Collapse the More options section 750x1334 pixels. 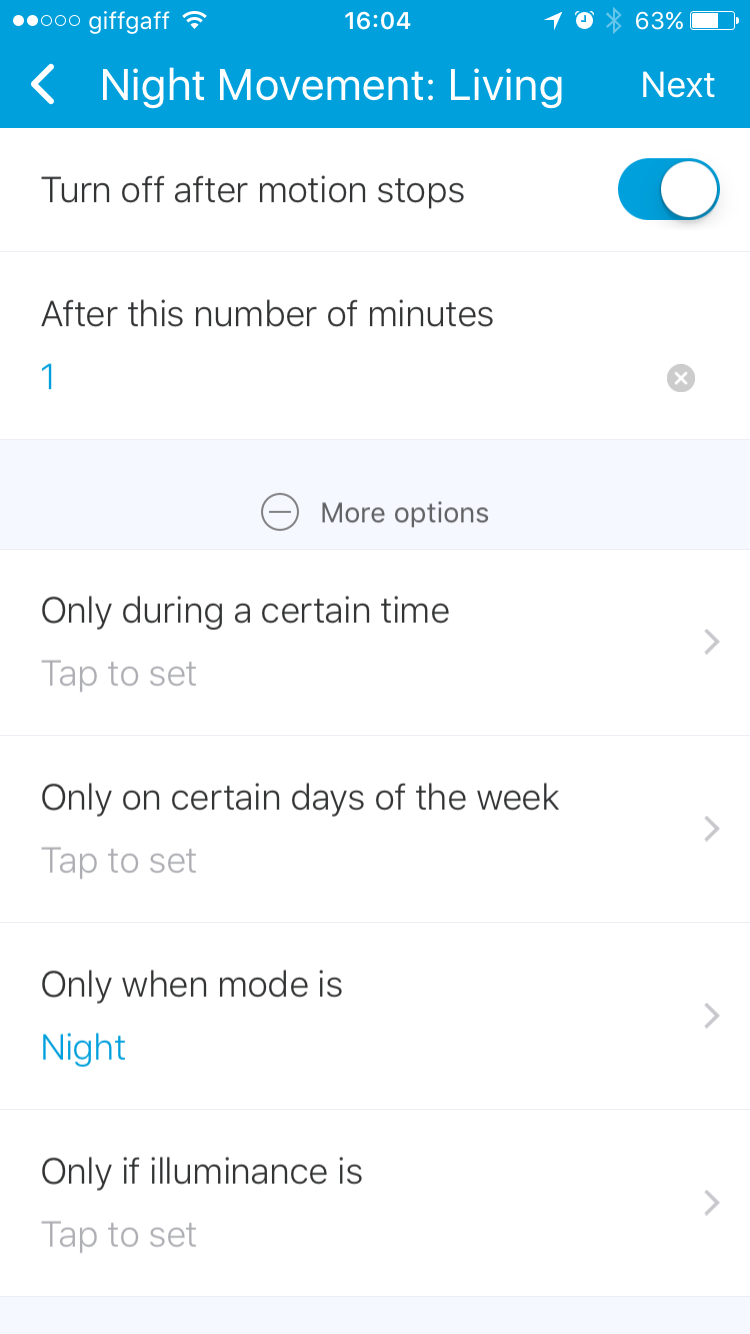point(375,513)
